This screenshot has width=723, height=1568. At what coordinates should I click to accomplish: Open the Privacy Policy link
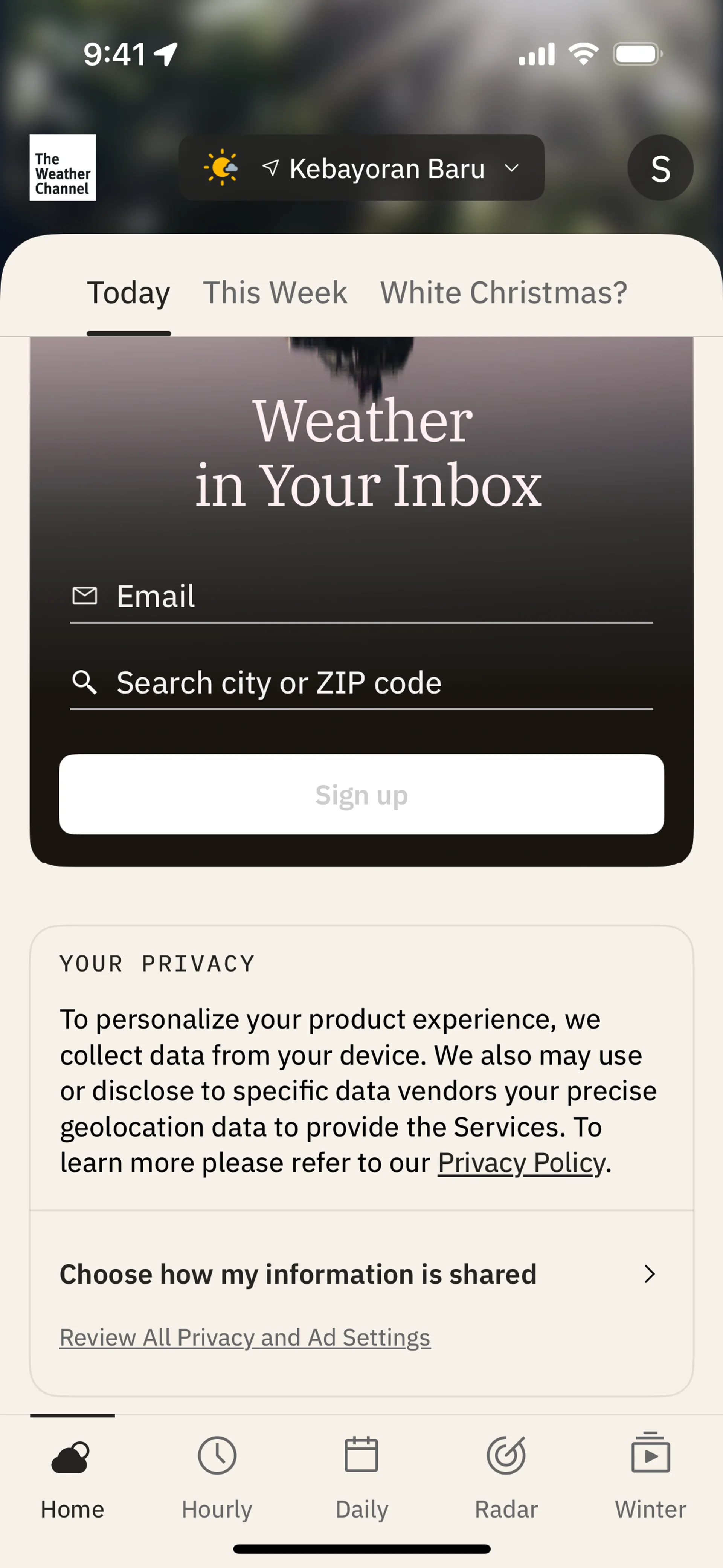[522, 1163]
